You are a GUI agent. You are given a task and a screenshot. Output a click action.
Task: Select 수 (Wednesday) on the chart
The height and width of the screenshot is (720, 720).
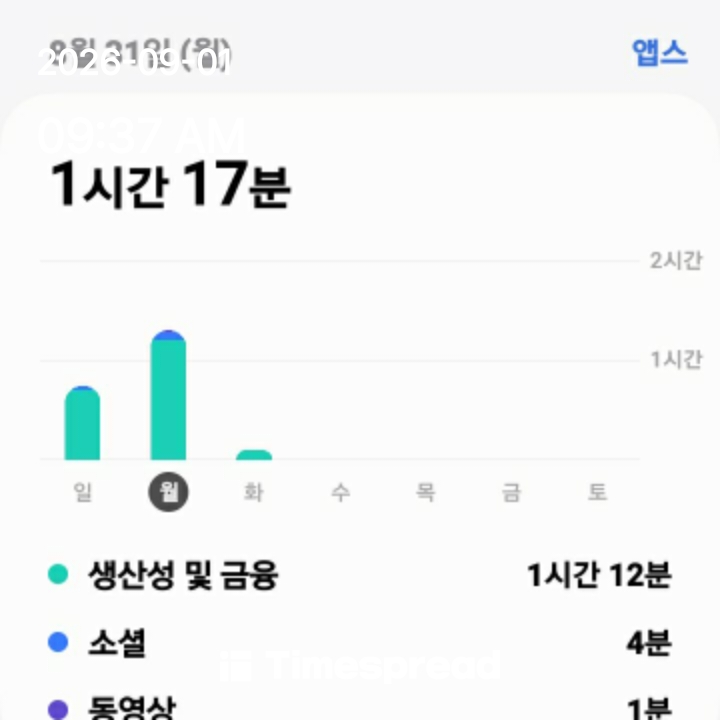(340, 492)
